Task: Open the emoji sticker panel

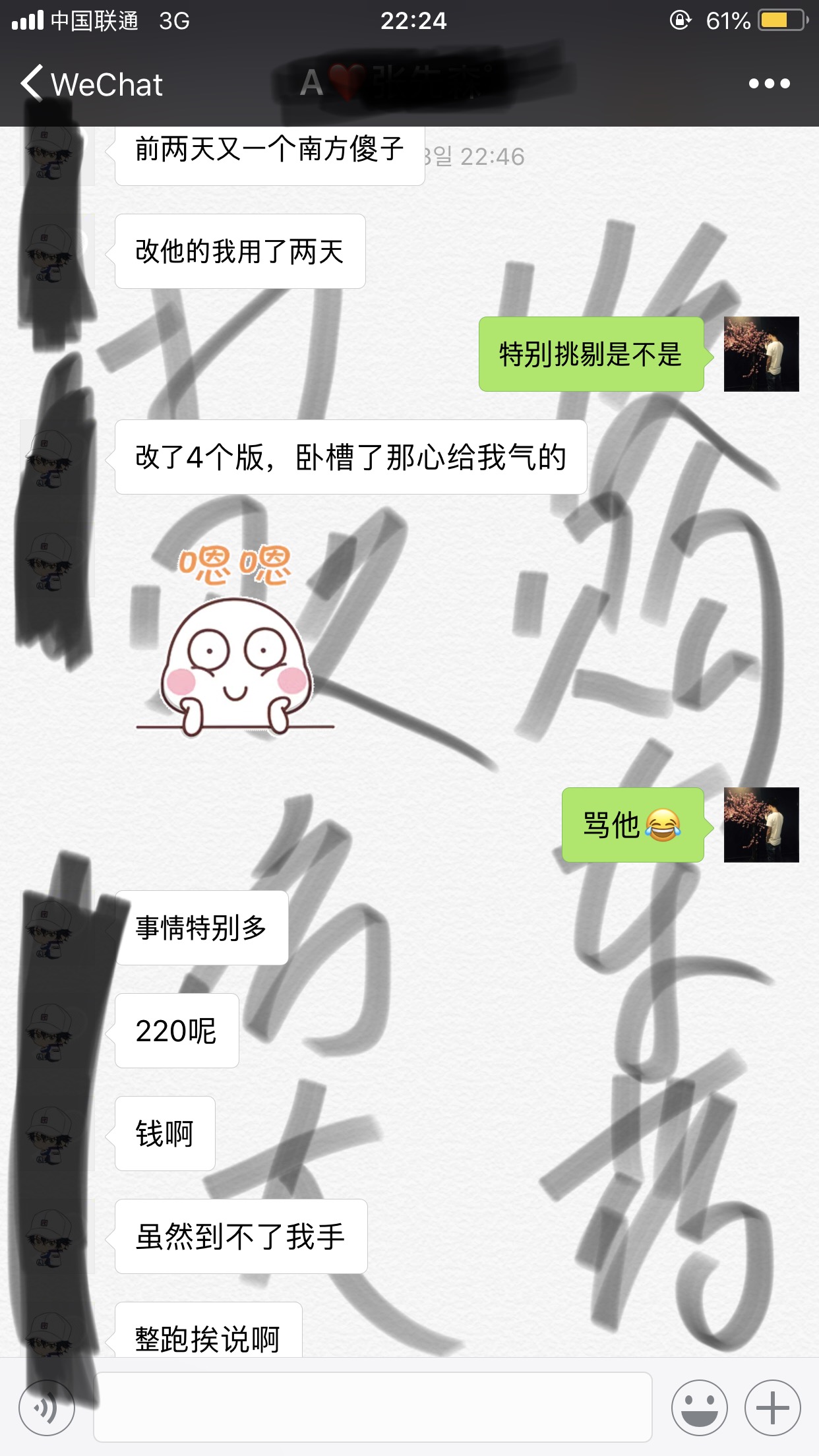Action: (x=699, y=1407)
